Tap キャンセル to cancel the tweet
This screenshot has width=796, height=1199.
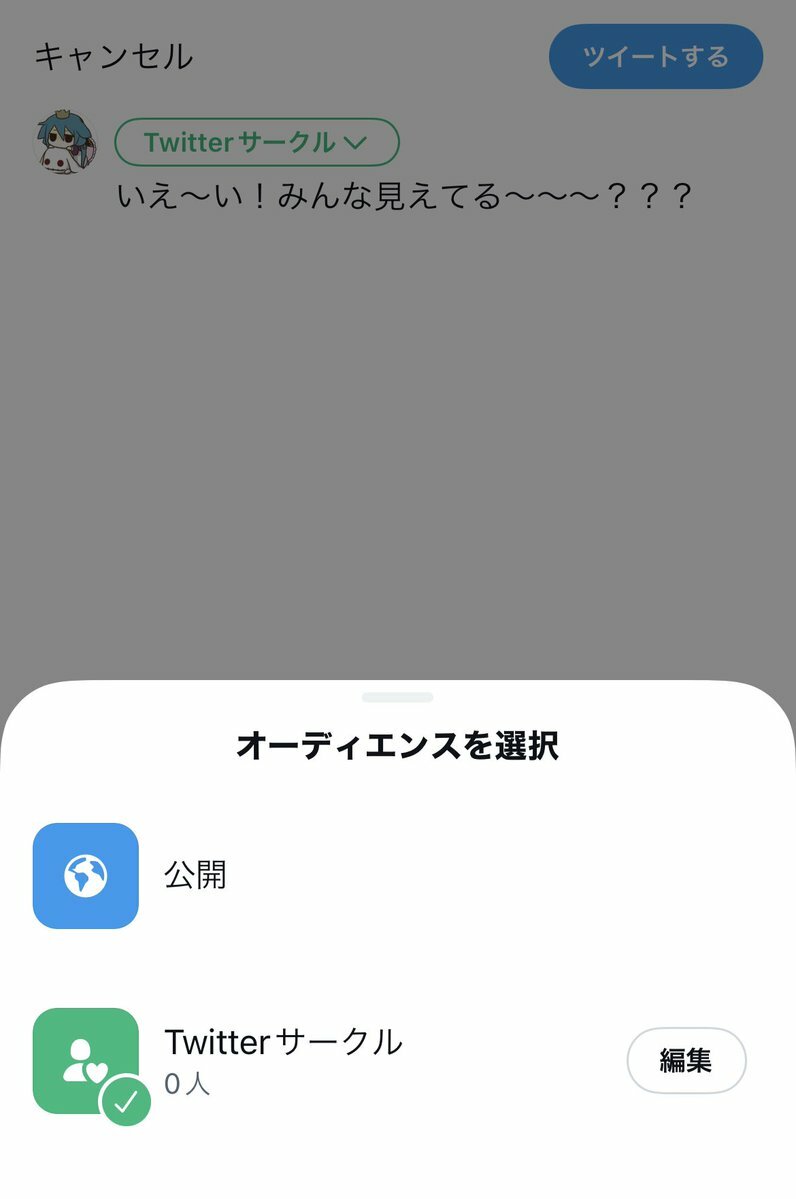click(113, 56)
